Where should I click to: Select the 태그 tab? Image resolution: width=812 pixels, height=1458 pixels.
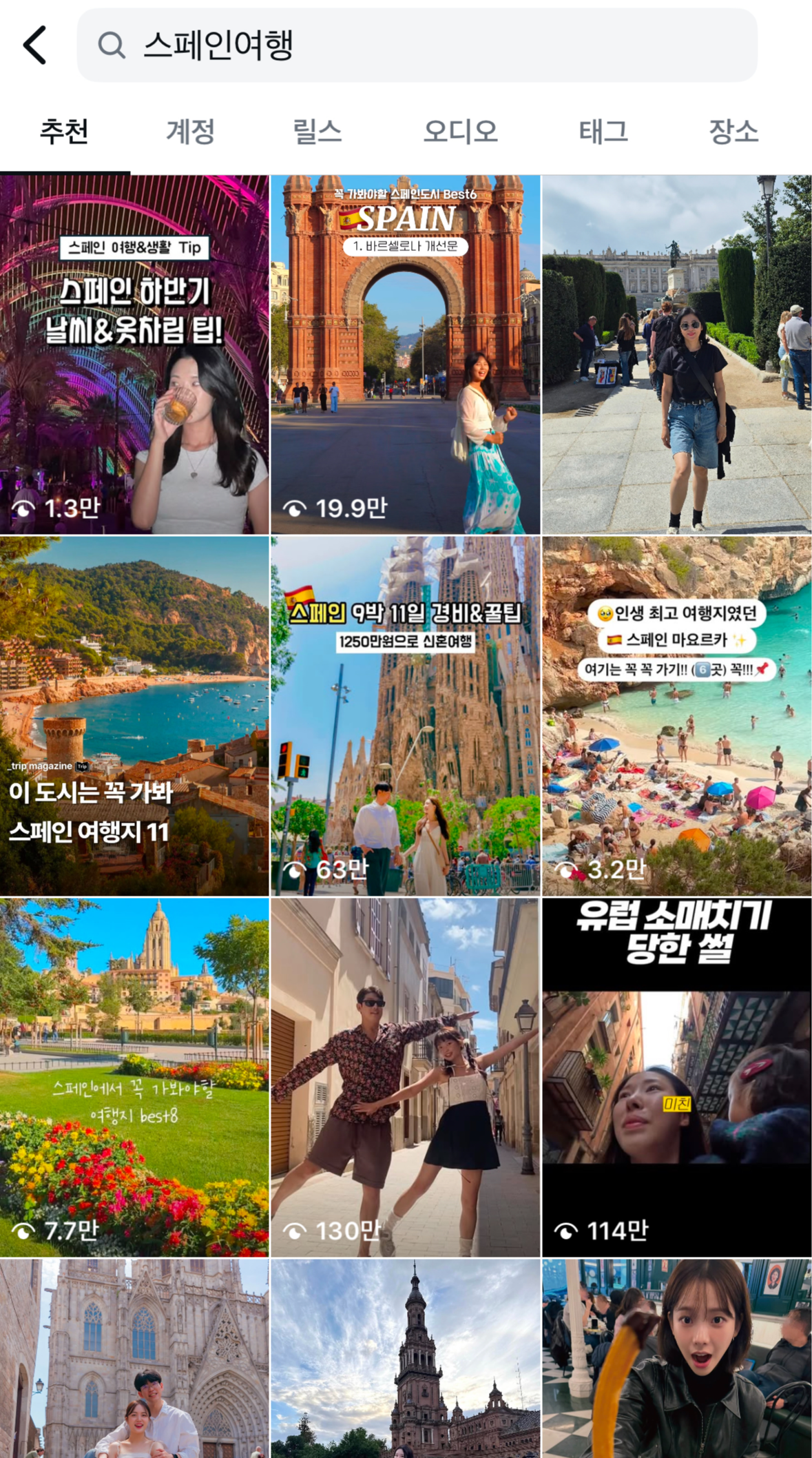point(603,131)
